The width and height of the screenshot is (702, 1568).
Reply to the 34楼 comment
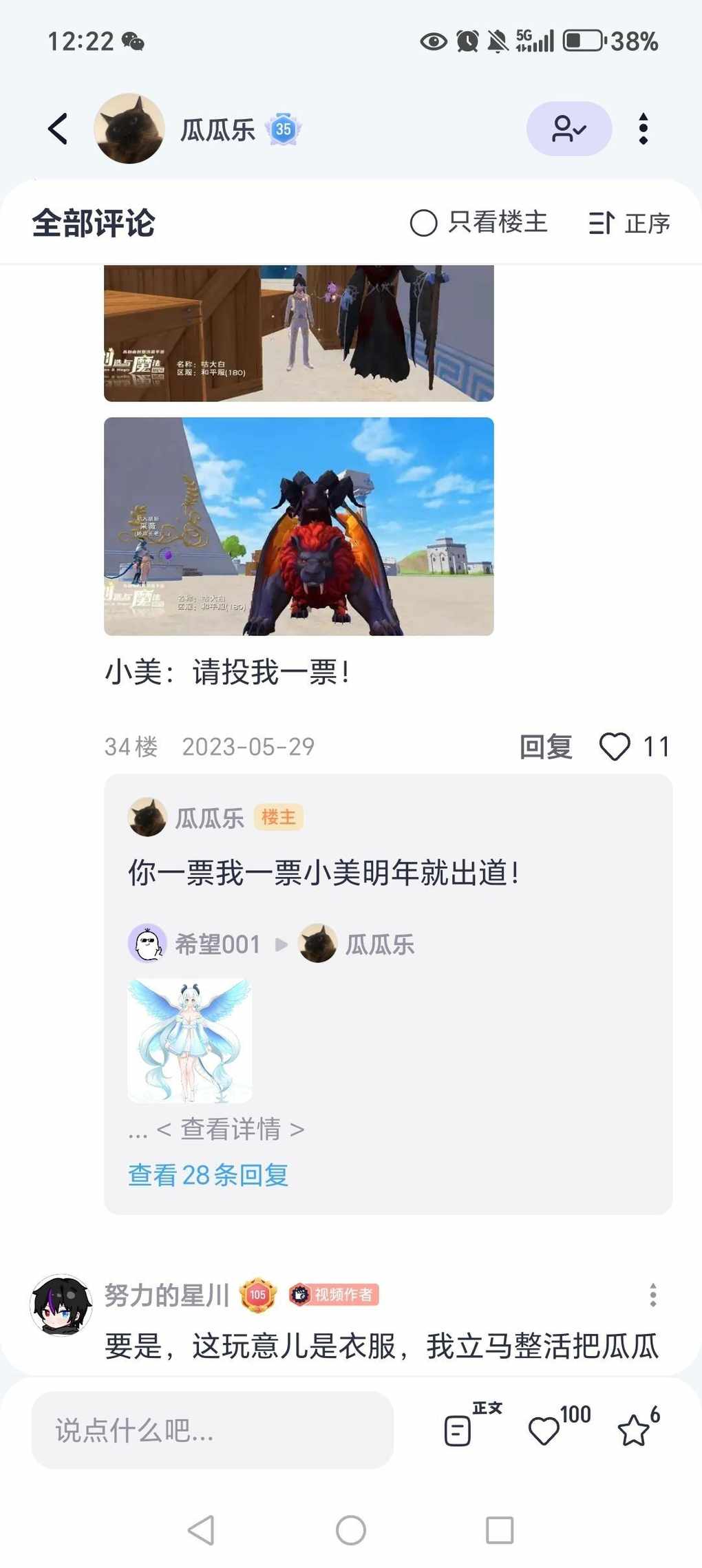[546, 747]
